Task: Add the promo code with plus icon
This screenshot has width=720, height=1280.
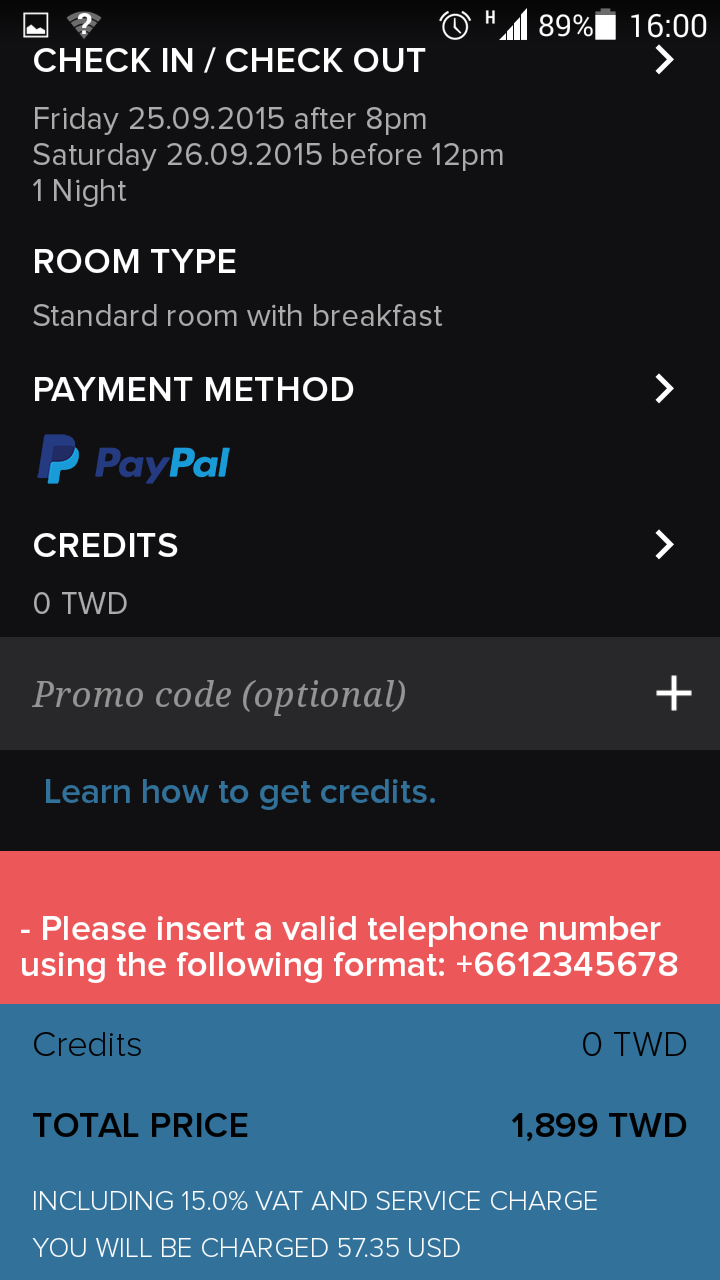Action: pyautogui.click(x=673, y=693)
